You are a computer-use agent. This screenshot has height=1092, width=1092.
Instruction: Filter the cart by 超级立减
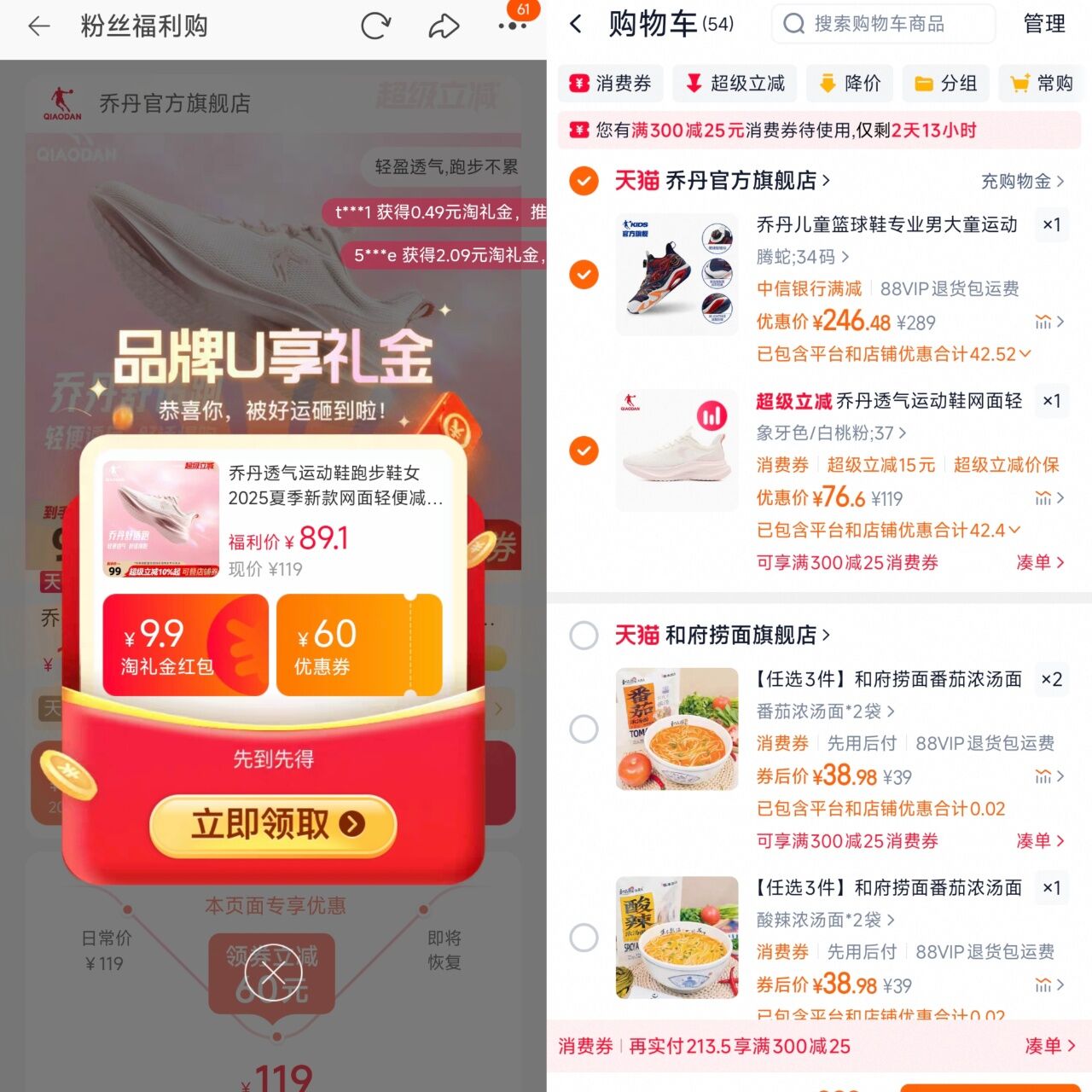click(x=735, y=83)
